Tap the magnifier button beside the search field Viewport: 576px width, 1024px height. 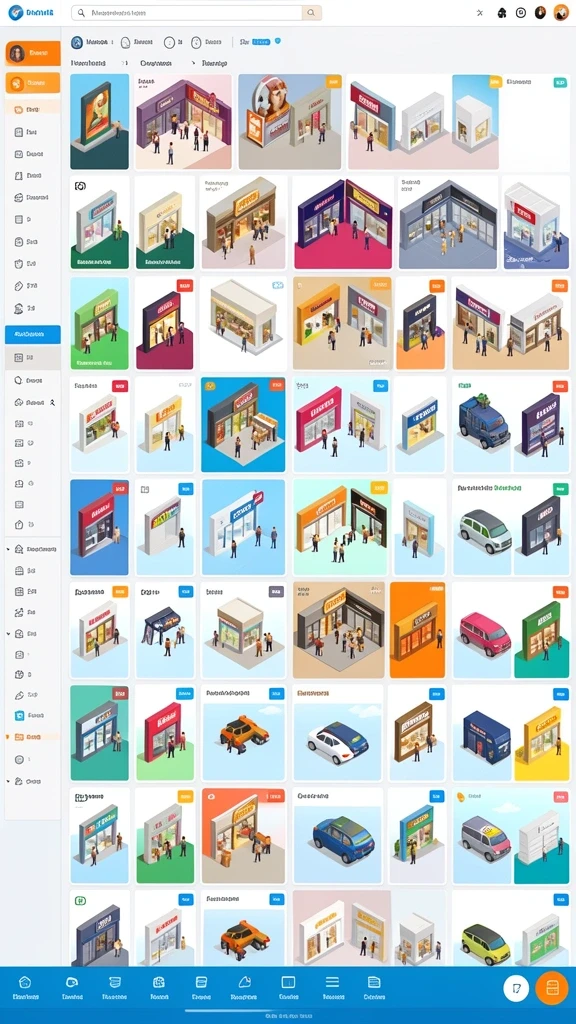[312, 12]
